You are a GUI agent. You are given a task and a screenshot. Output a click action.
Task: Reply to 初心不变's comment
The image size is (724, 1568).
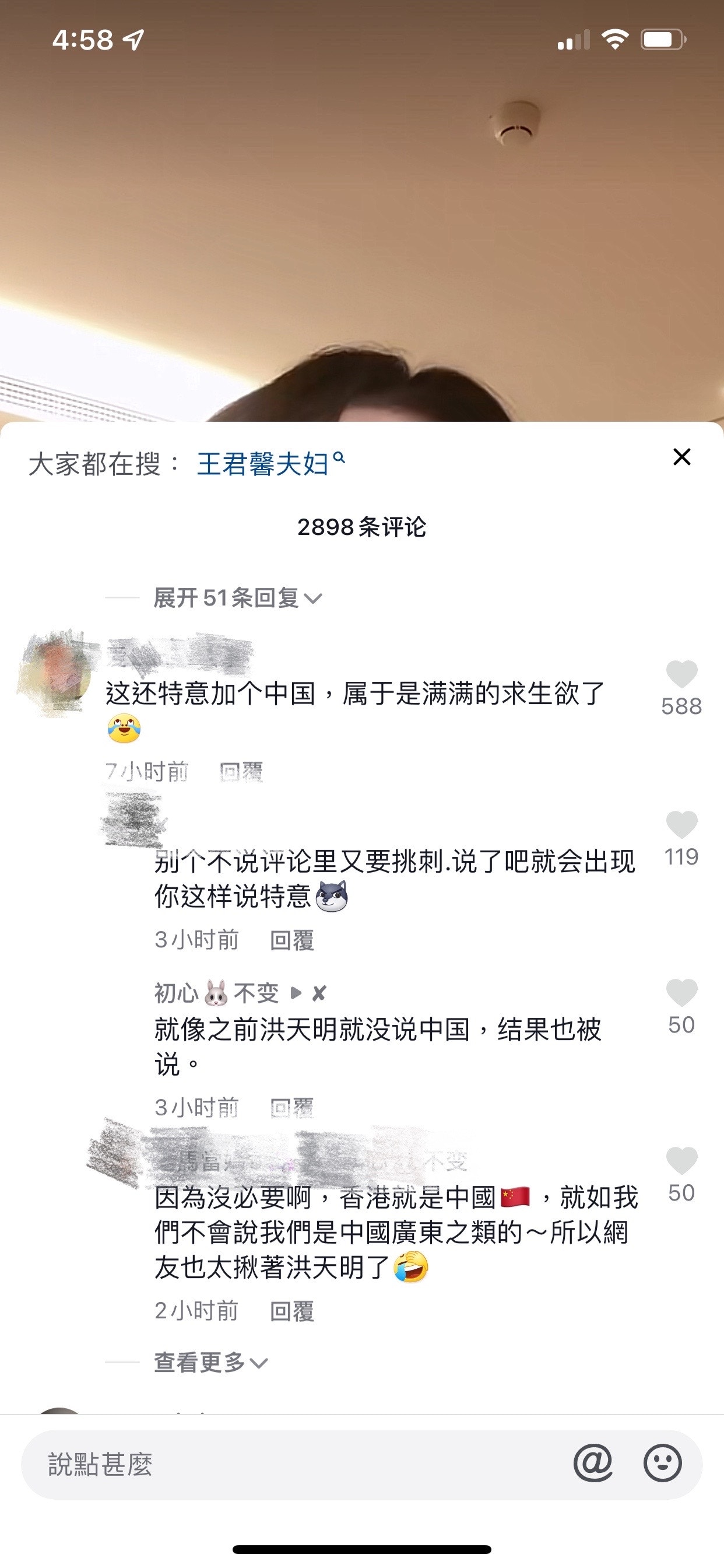point(291,1108)
